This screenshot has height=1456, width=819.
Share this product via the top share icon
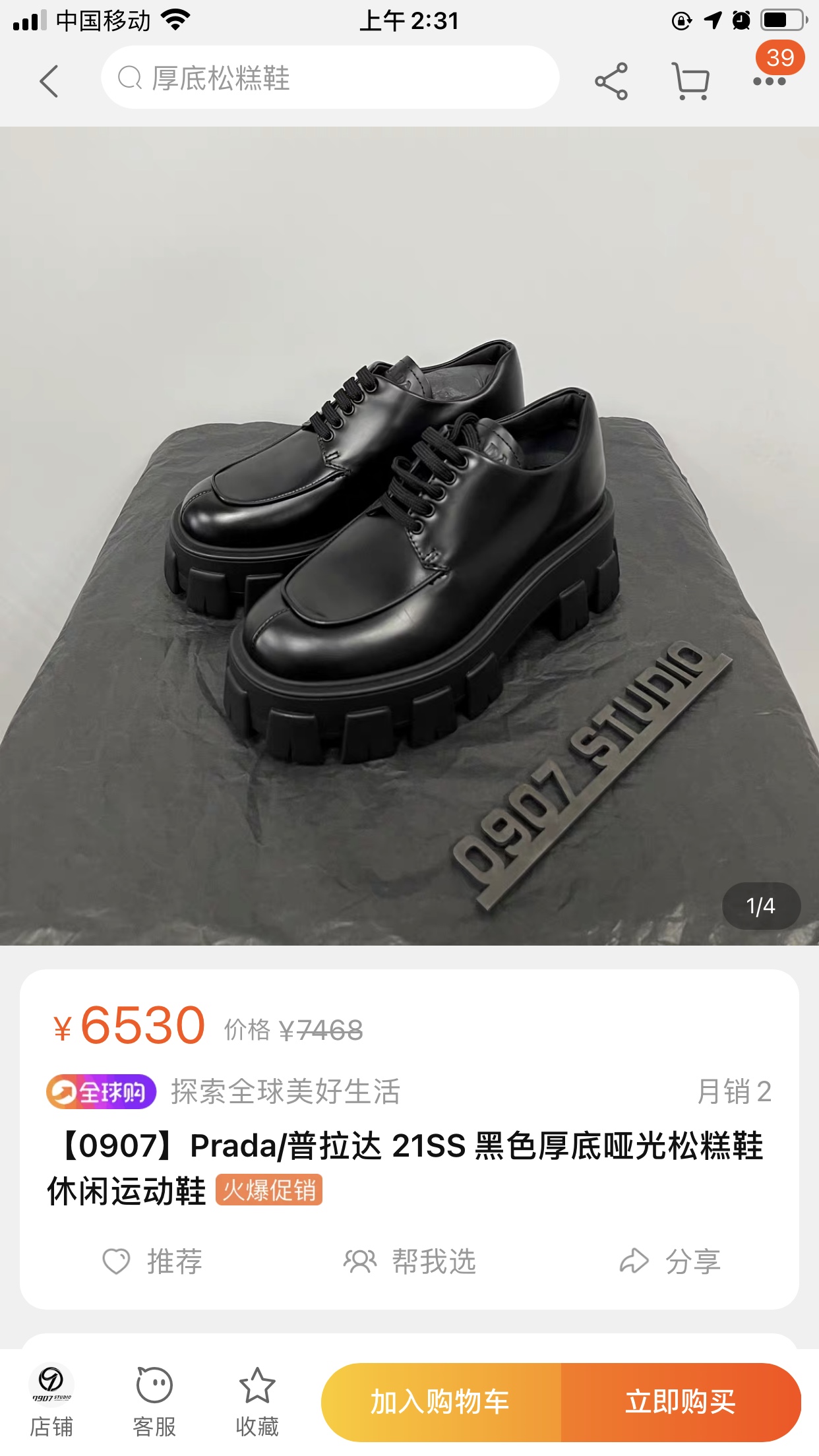(x=611, y=81)
